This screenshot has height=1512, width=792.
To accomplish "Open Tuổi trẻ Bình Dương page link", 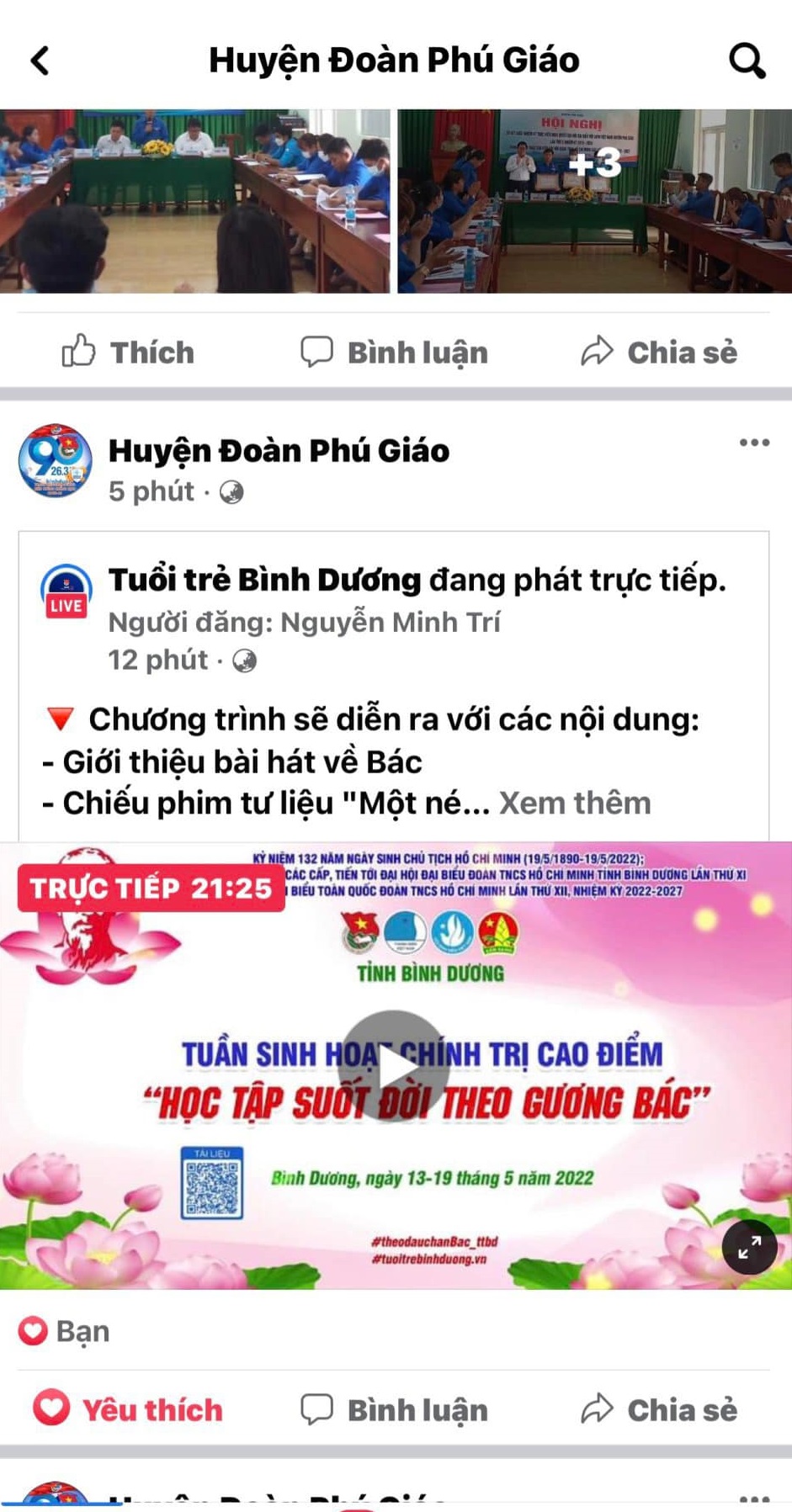I will 264,580.
